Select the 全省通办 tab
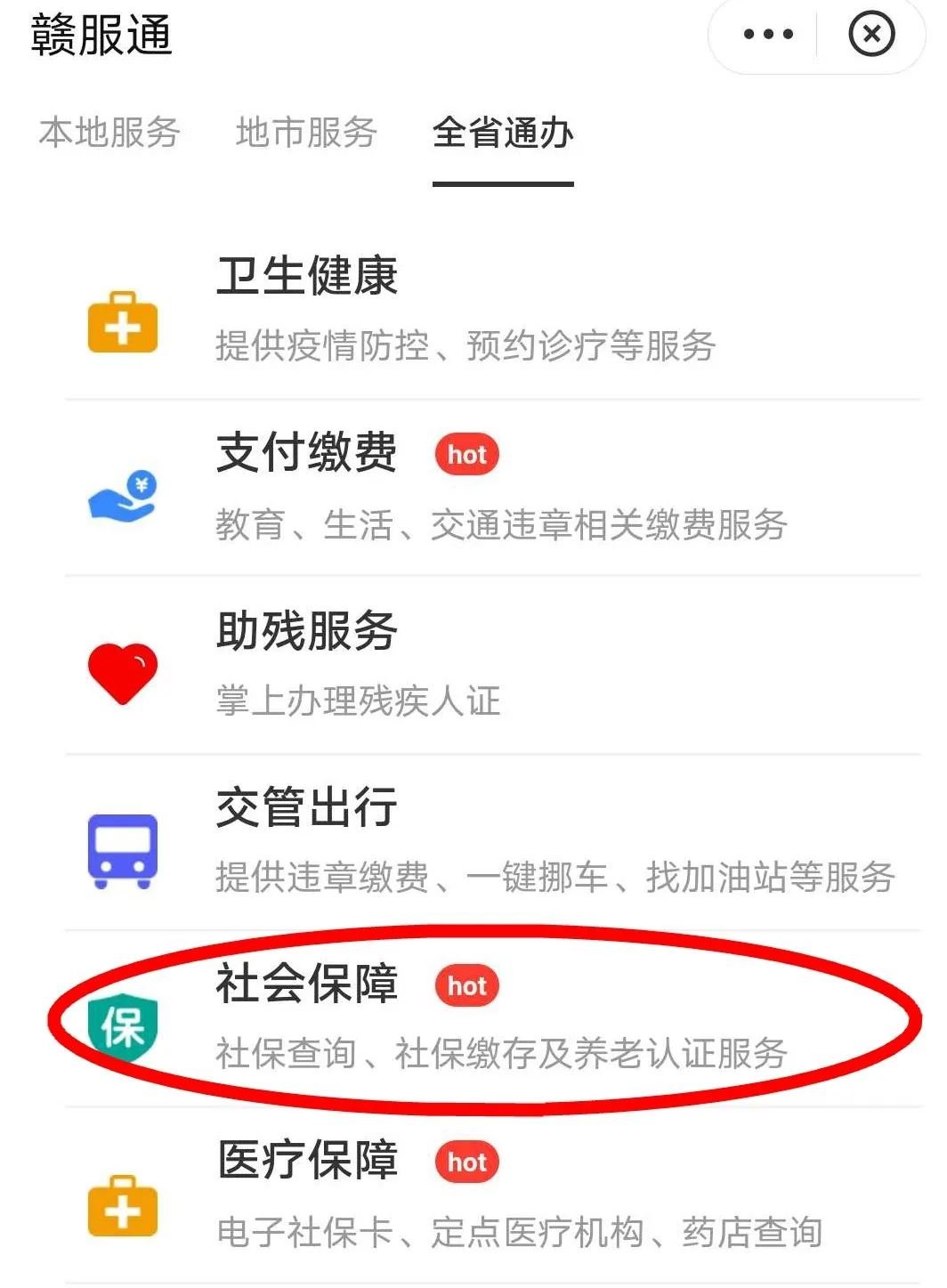Viewport: 947px width, 1288px height. pos(503,133)
